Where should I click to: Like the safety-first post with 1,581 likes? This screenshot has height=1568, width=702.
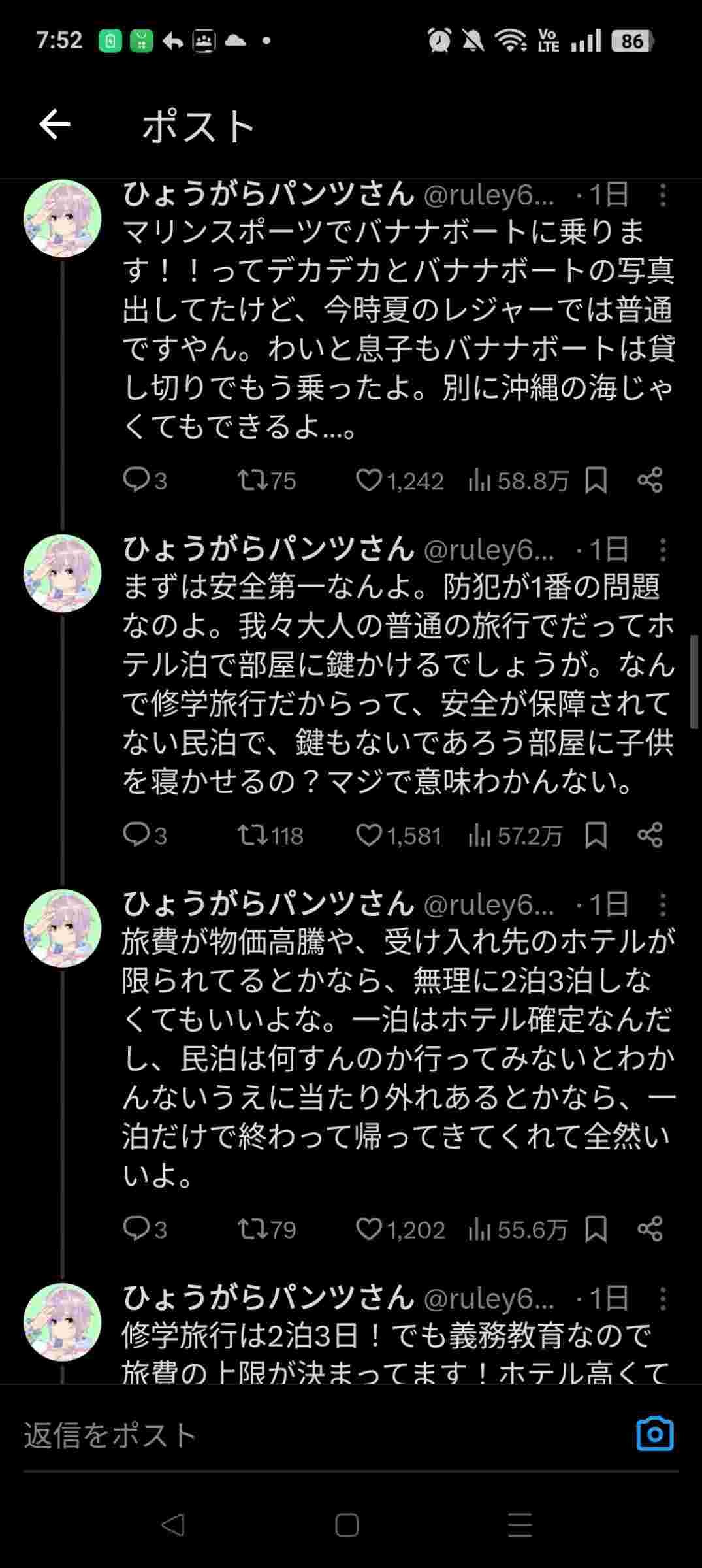369,836
